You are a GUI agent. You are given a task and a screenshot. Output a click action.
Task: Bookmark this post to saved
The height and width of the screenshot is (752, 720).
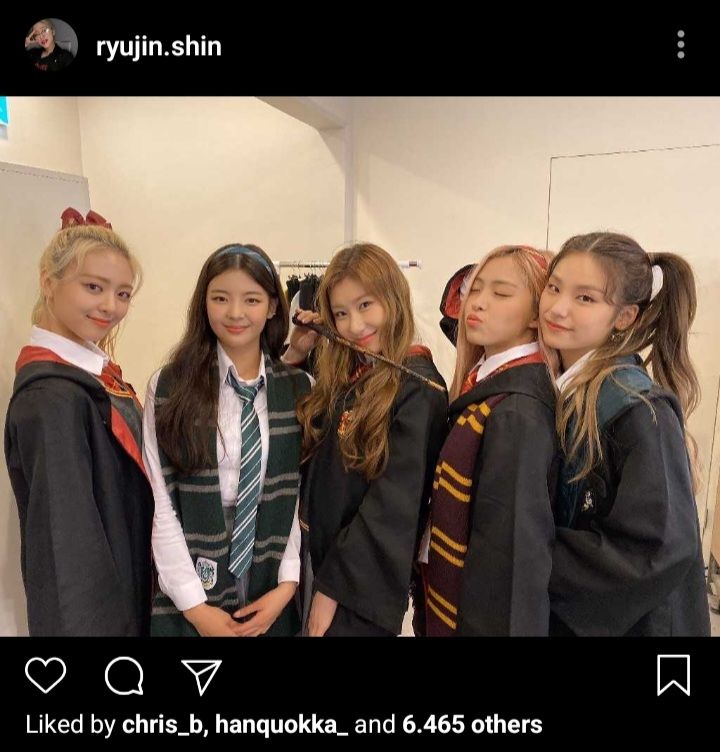click(673, 675)
